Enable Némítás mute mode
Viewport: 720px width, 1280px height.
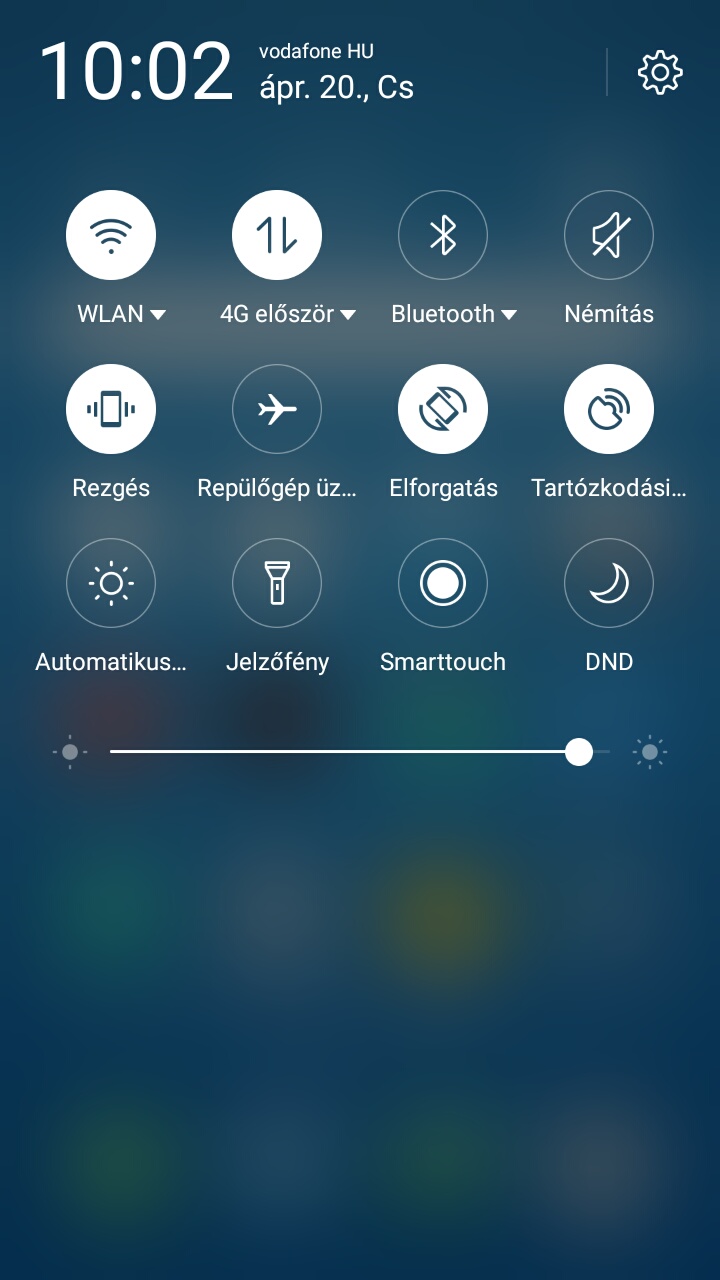coord(609,235)
